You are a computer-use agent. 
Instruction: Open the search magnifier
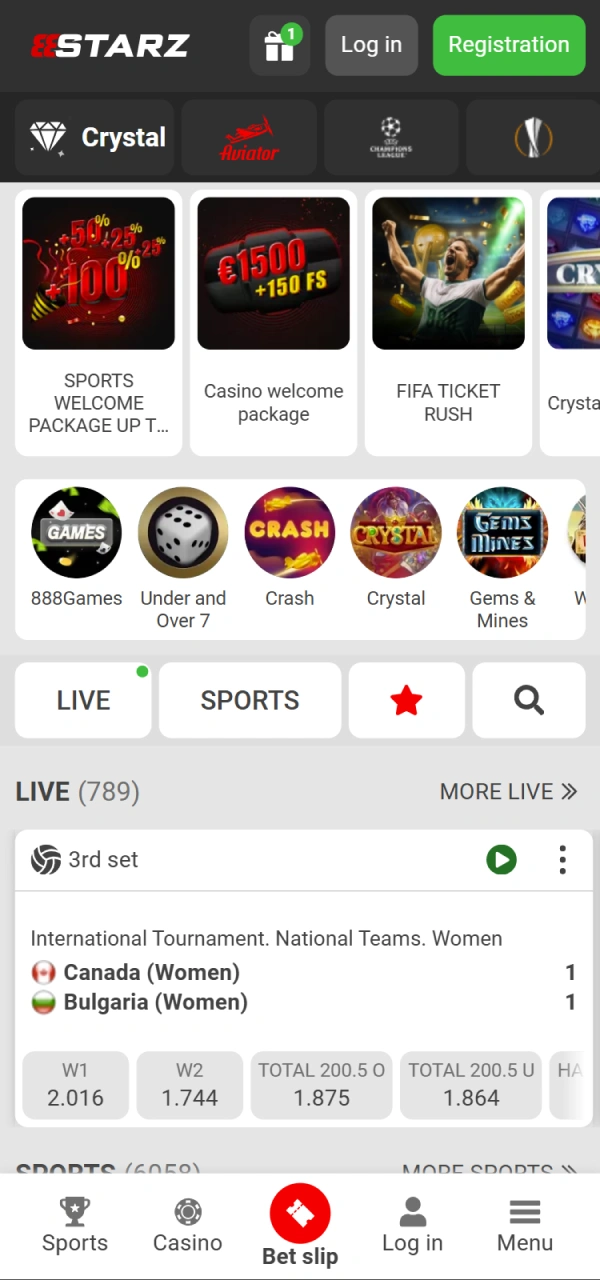(x=528, y=700)
